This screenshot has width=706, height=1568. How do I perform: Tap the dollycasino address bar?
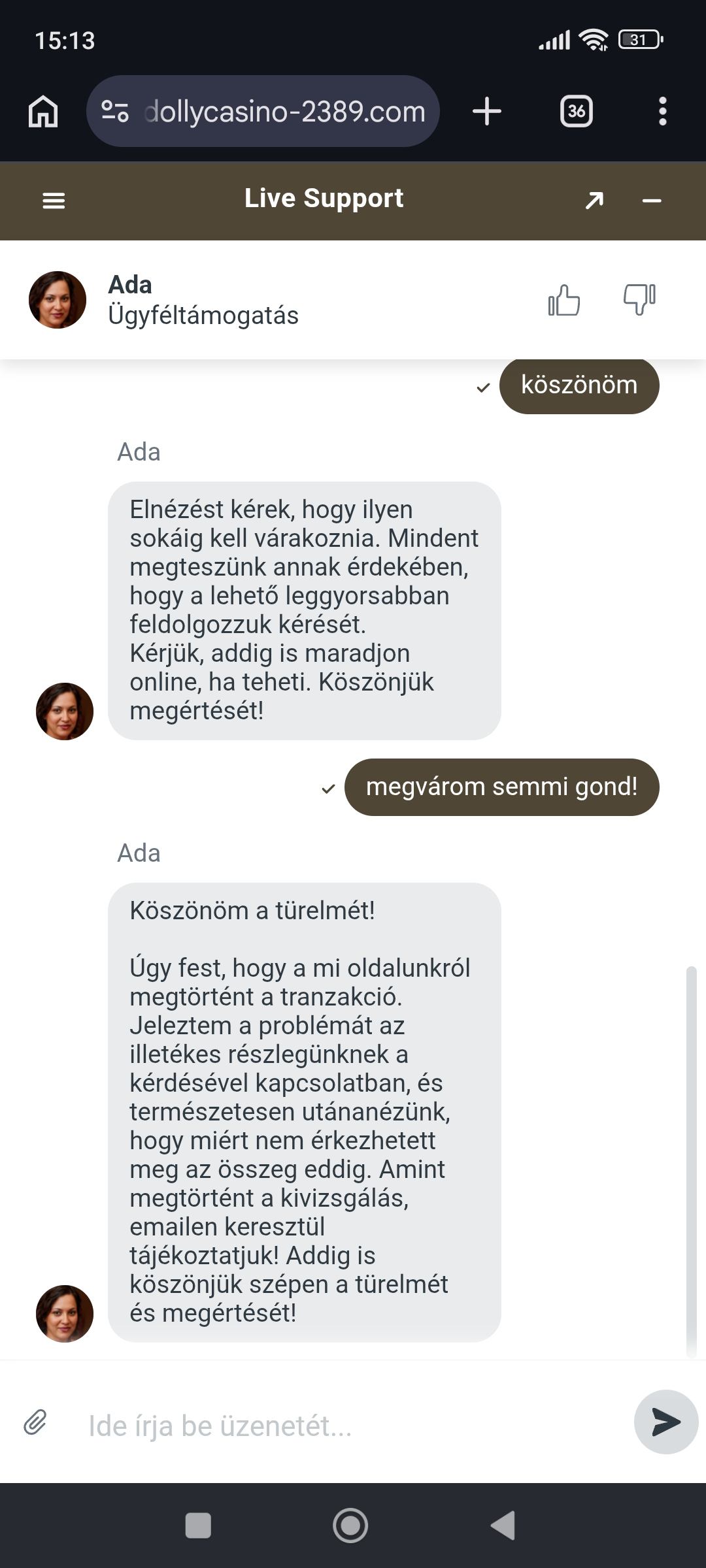coord(263,111)
